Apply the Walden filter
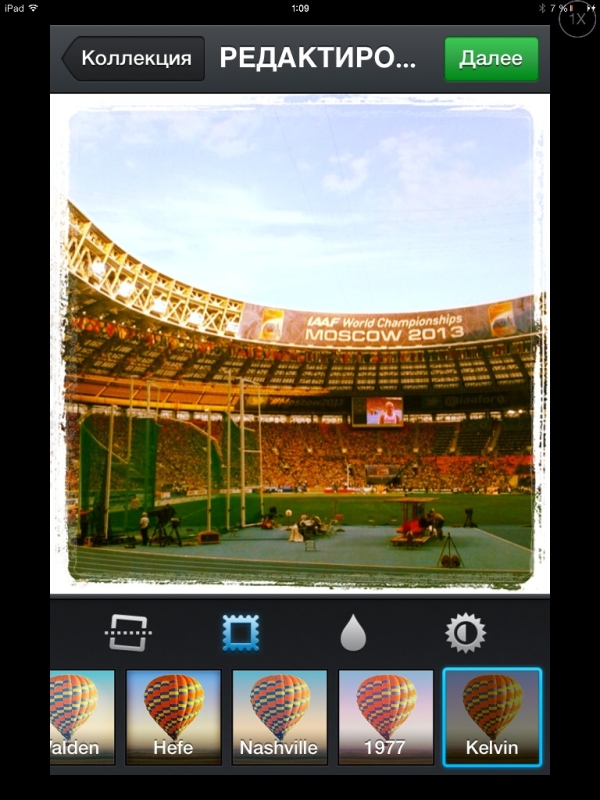The image size is (600, 800). pyautogui.click(x=82, y=717)
